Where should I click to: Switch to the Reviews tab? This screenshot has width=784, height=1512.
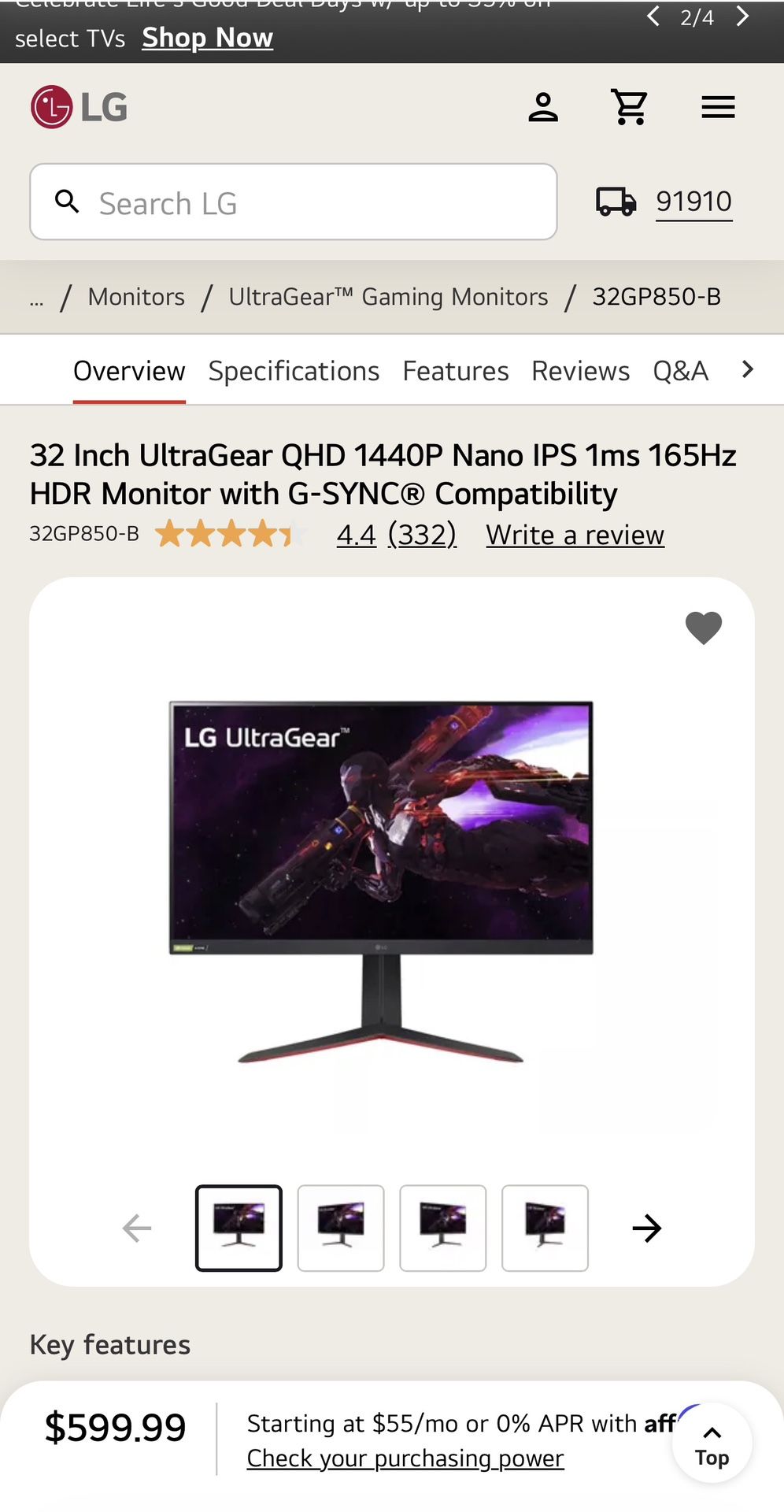580,371
